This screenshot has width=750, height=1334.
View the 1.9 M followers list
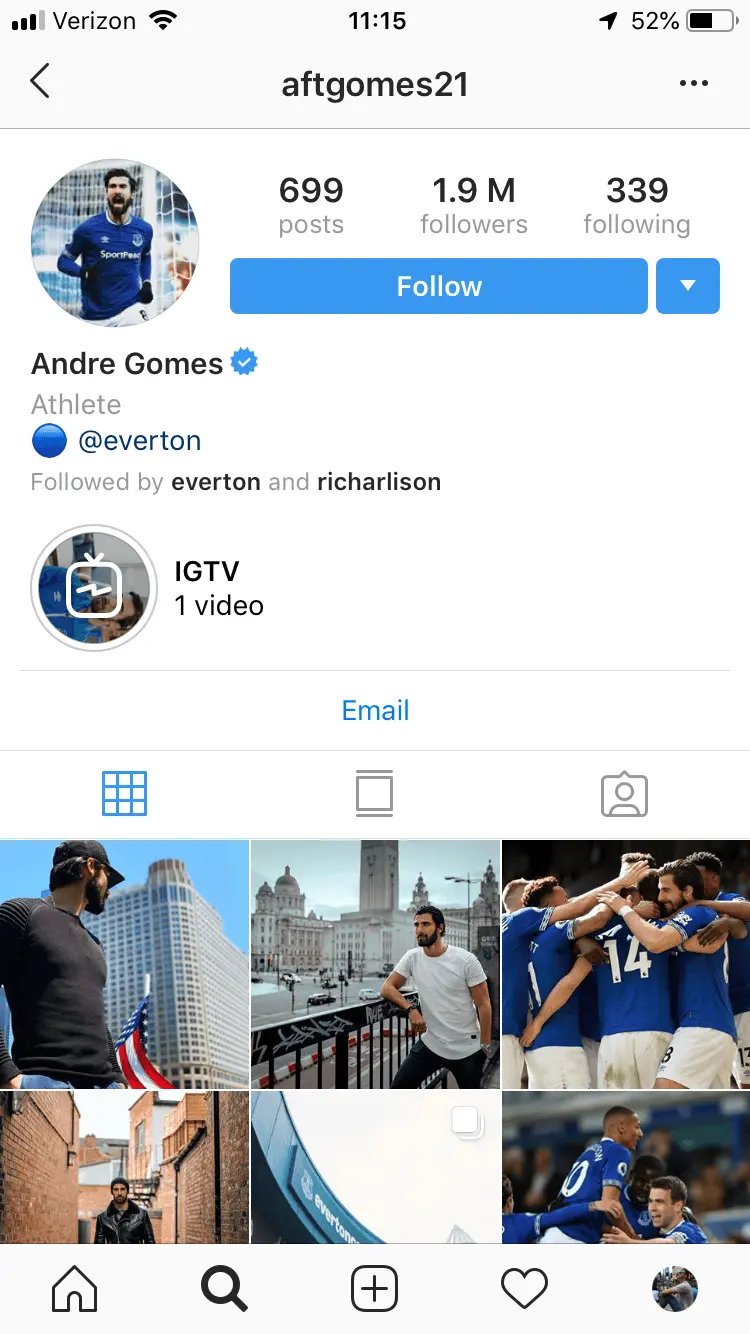coord(473,205)
